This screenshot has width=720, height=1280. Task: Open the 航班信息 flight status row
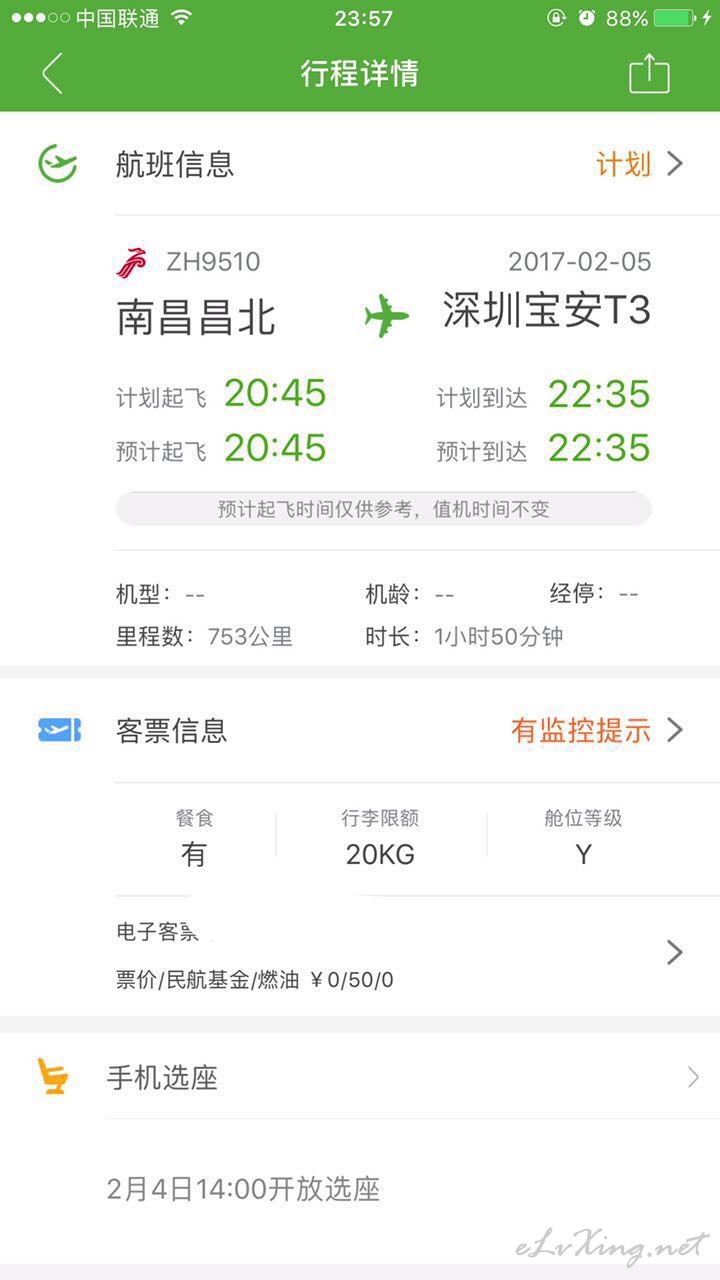pyautogui.click(x=360, y=163)
